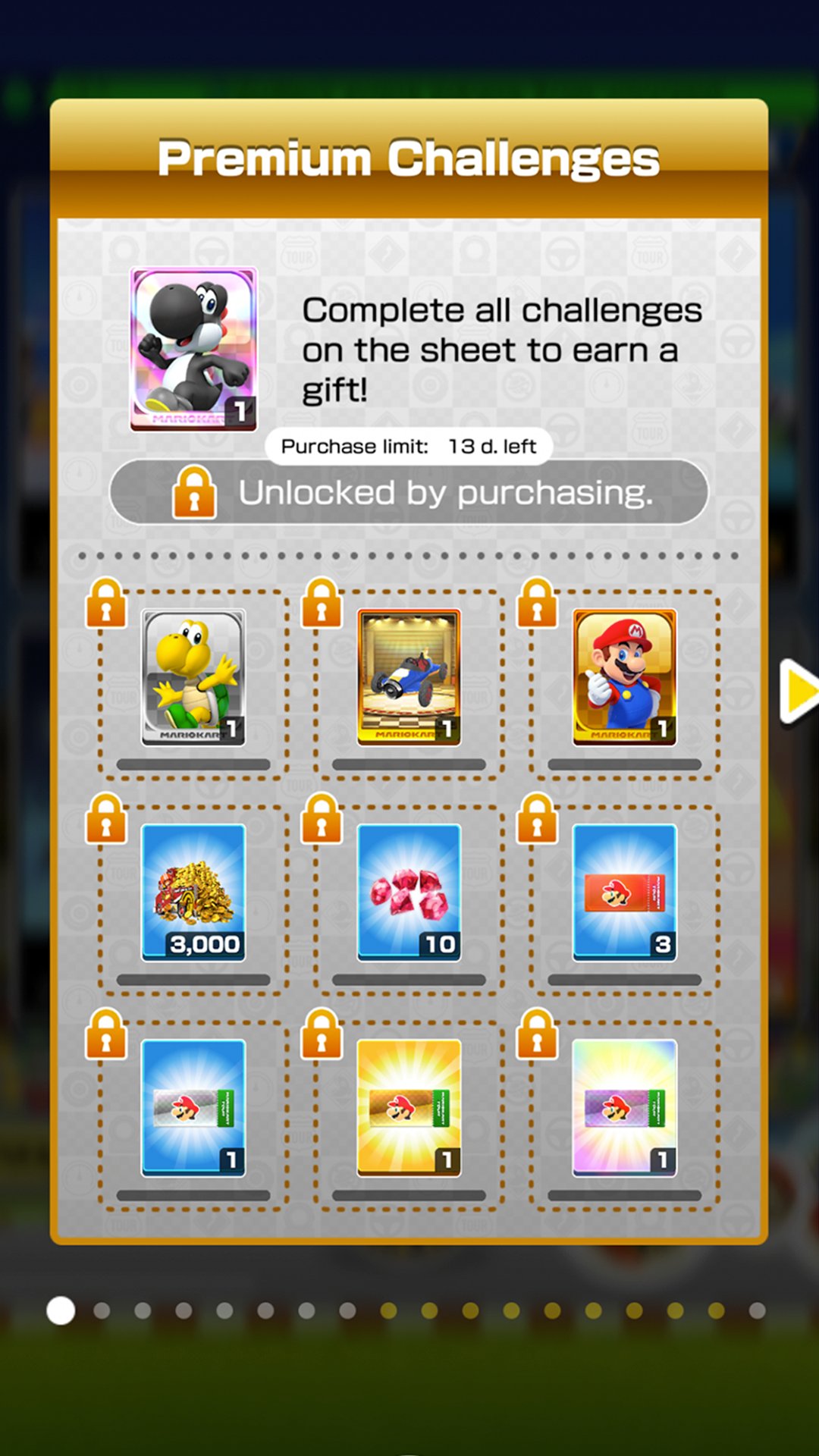Select the blue kart challenge tile
The height and width of the screenshot is (1456, 819).
click(x=409, y=677)
